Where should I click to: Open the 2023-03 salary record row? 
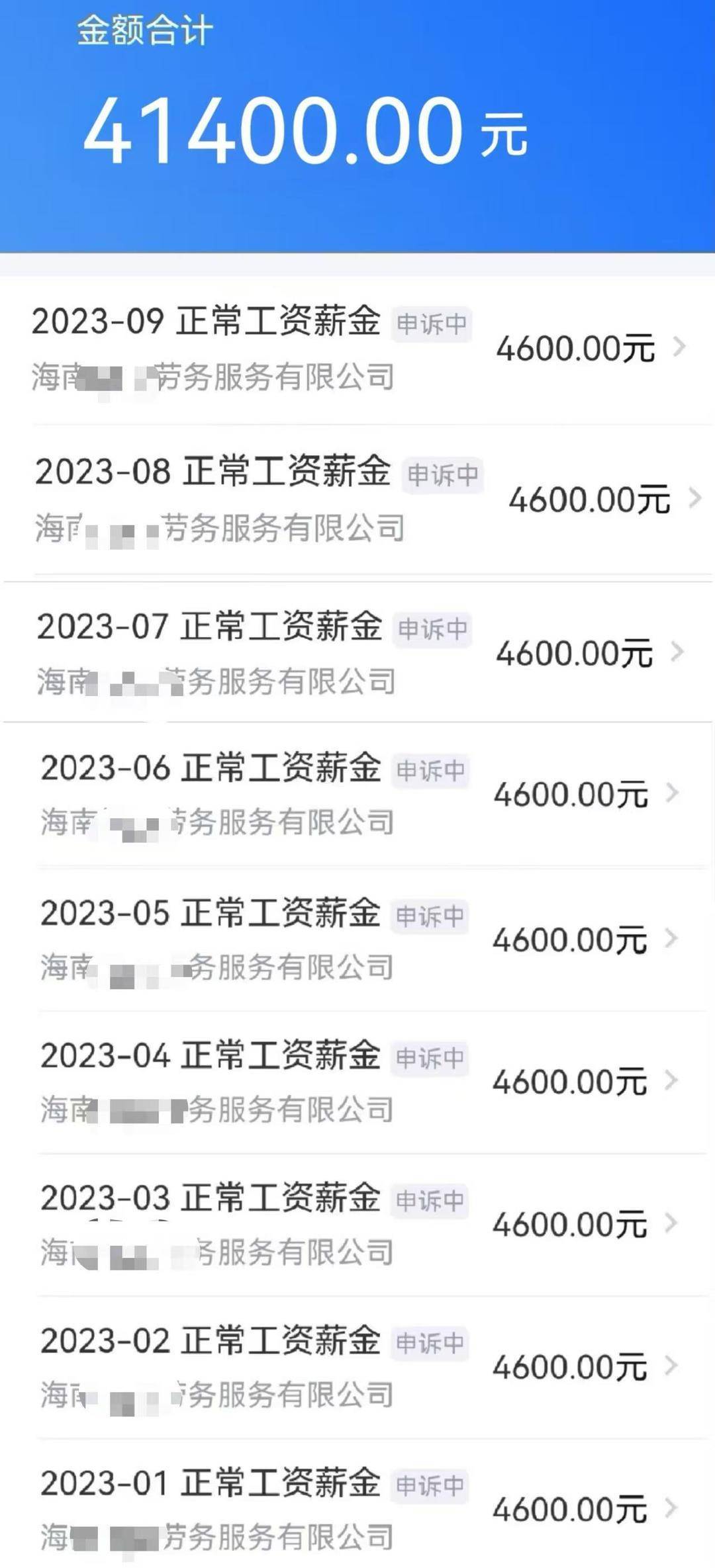pos(209,1201)
